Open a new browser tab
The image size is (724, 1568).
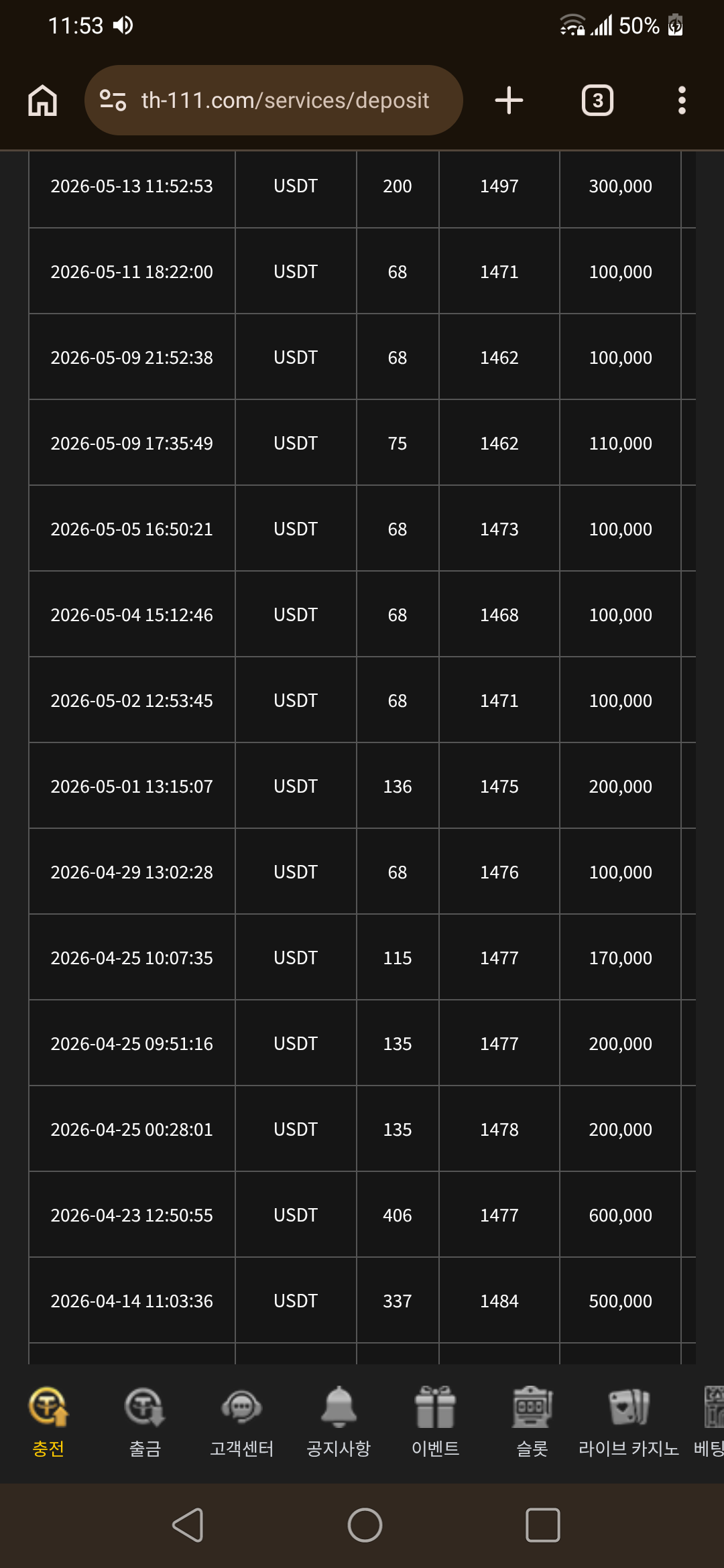(x=509, y=101)
